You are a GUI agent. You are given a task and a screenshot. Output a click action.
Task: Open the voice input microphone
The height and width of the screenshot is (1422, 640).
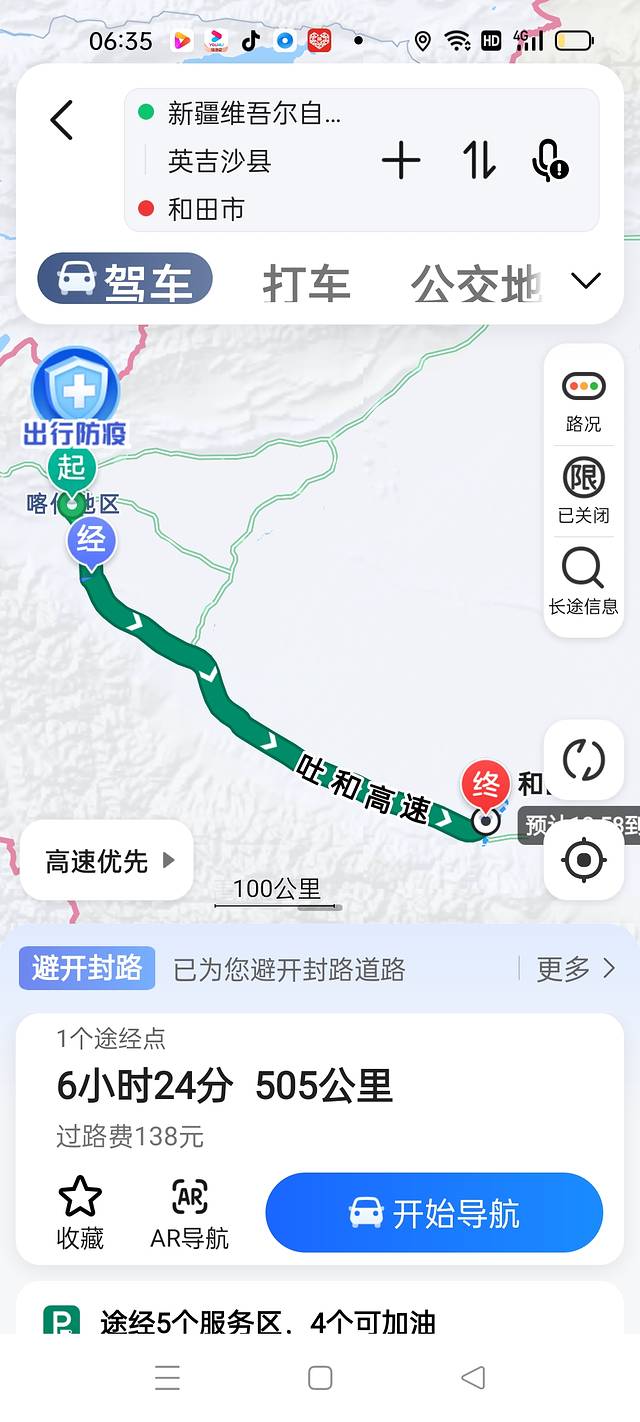549,160
